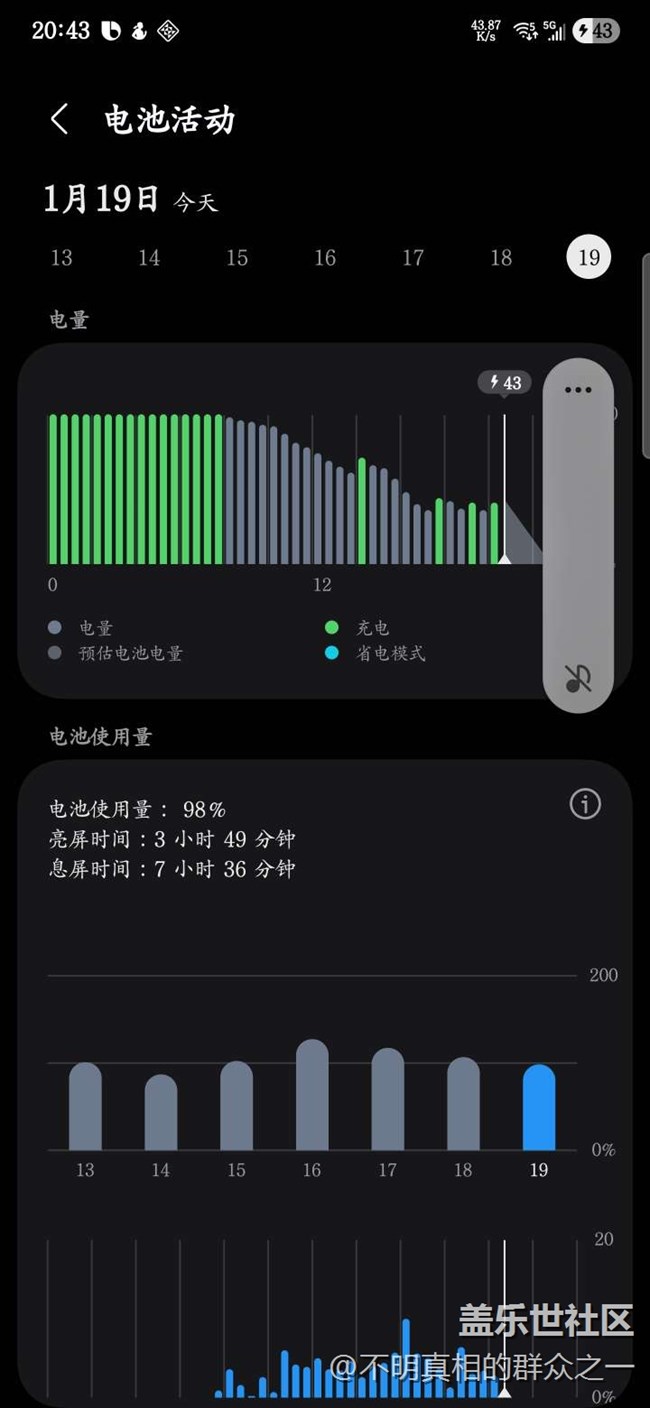Tap the usage bar for day 18
650x1408 pixels.
(x=463, y=1104)
